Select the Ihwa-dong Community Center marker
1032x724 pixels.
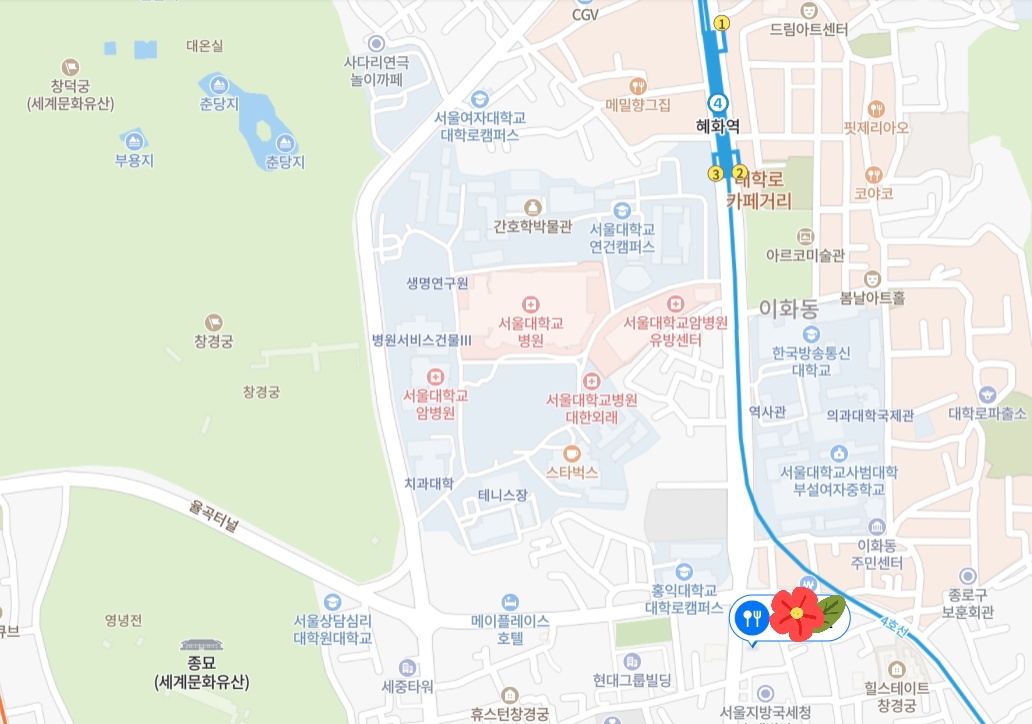[877, 527]
